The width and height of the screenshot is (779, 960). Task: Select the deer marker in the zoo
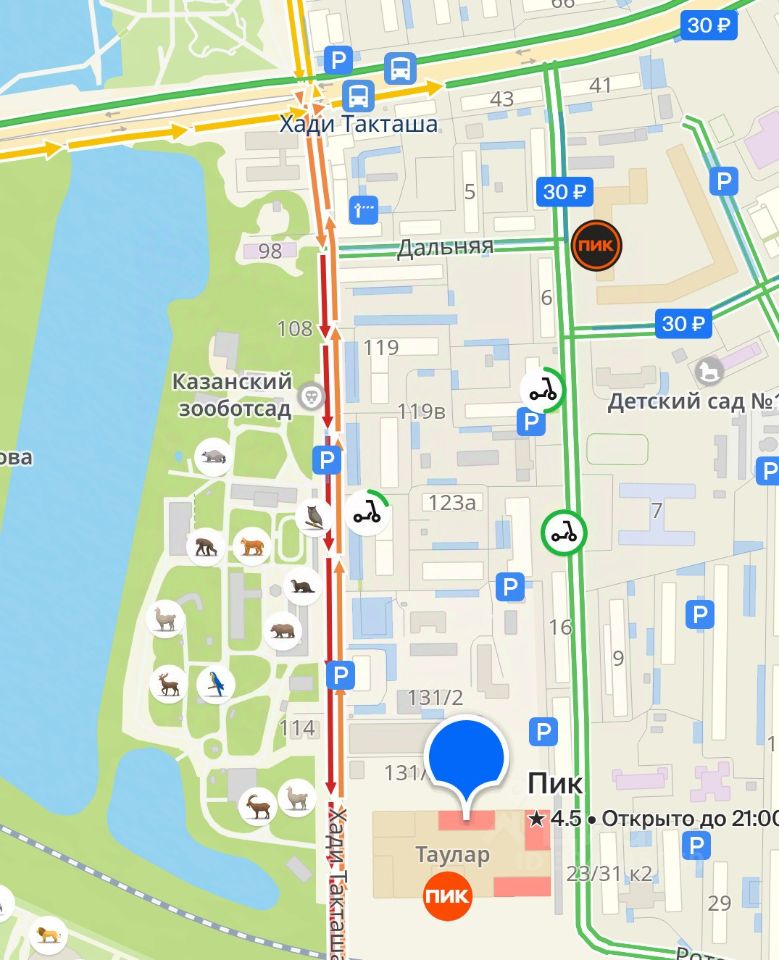[168, 684]
